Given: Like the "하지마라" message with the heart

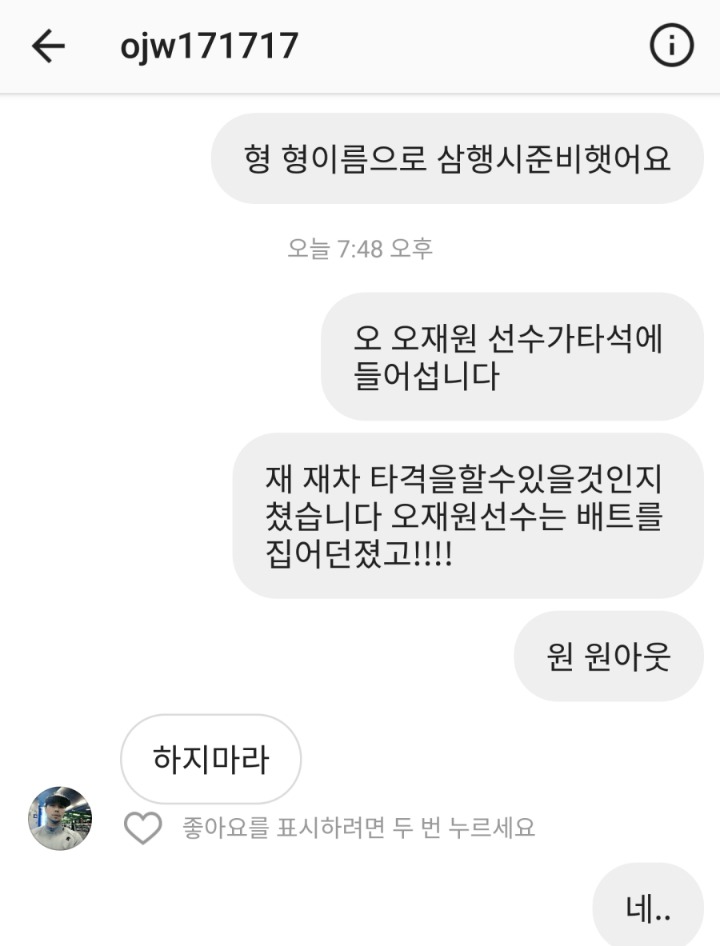Looking at the screenshot, I should pyautogui.click(x=142, y=827).
